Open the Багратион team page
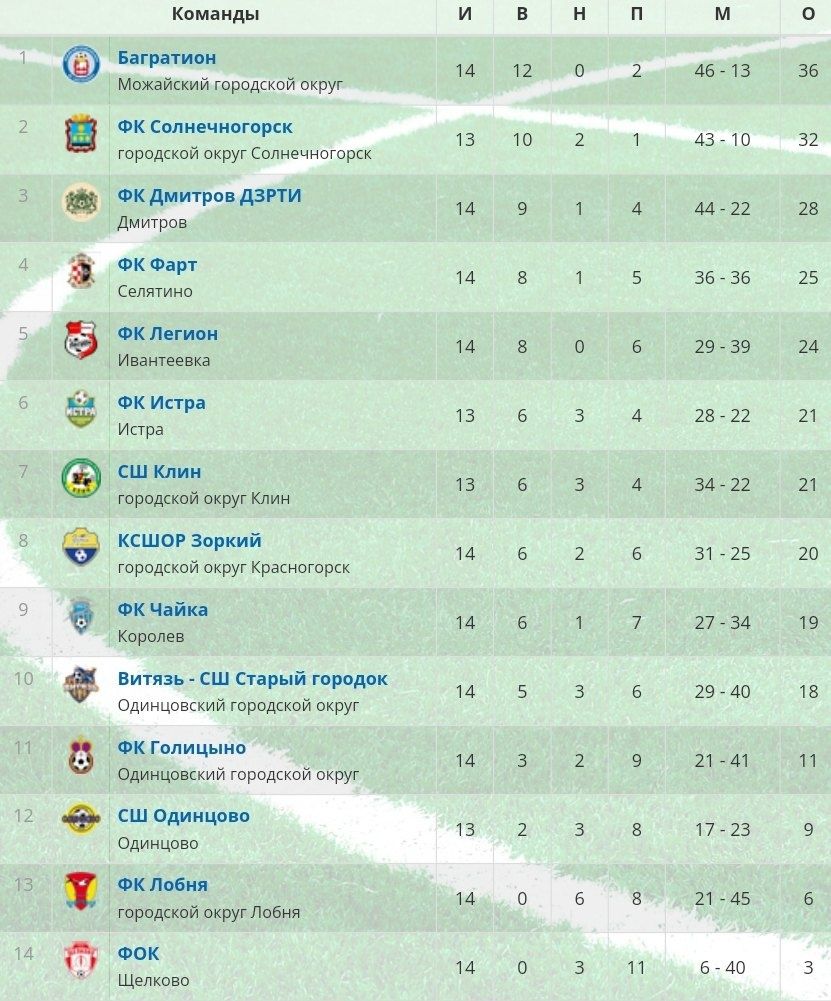 [x=166, y=58]
